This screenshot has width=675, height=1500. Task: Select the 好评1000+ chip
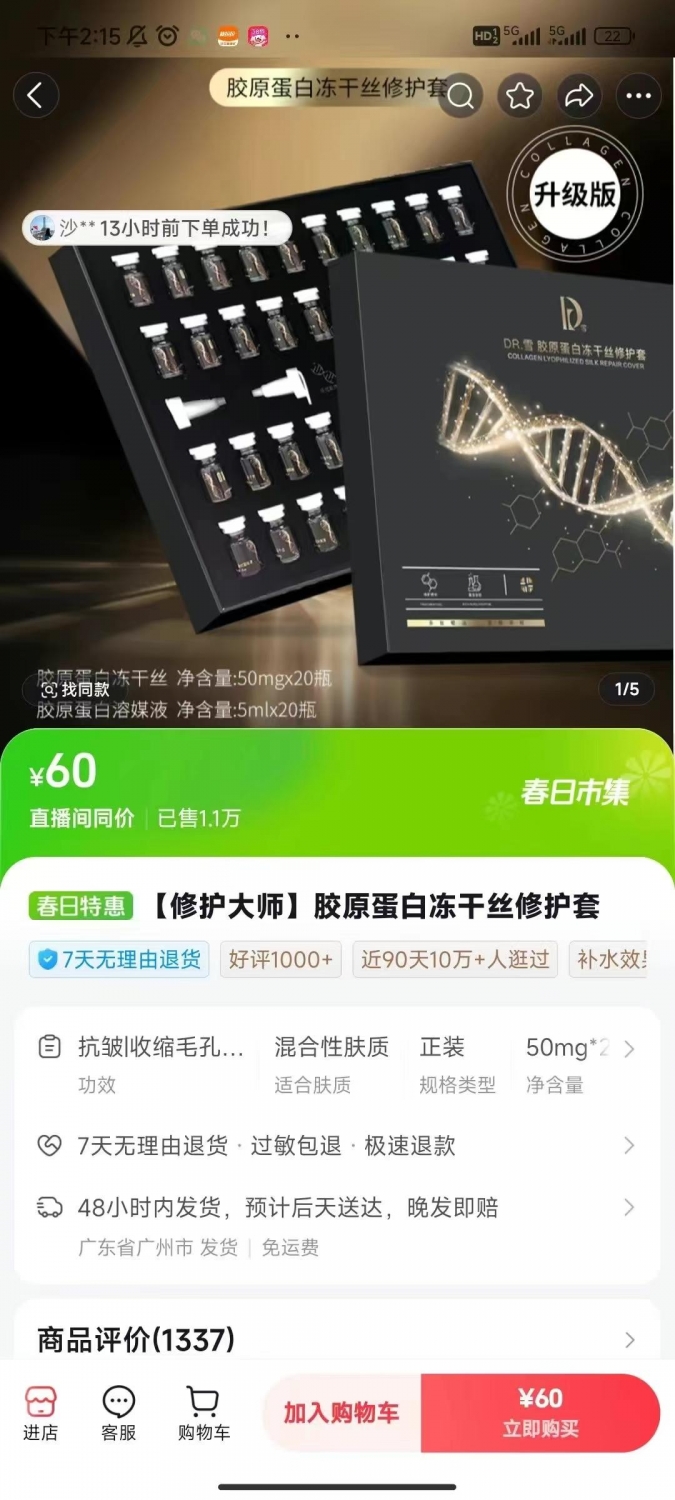[x=281, y=960]
